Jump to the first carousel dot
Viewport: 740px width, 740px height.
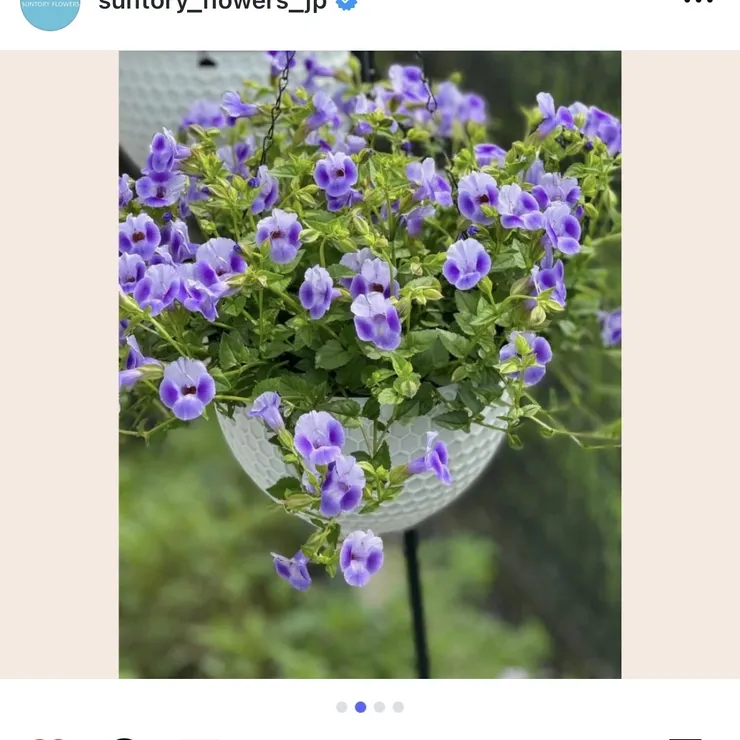pos(342,707)
